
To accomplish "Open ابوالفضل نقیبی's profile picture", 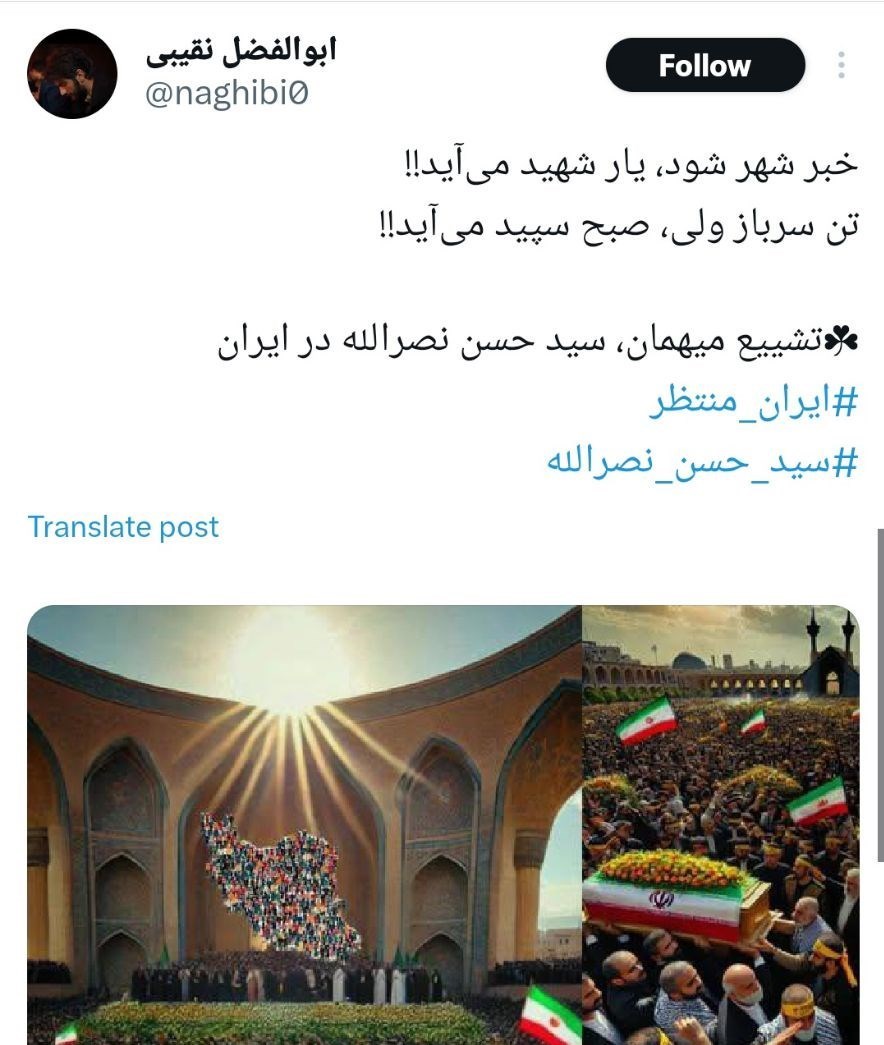I will point(72,74).
